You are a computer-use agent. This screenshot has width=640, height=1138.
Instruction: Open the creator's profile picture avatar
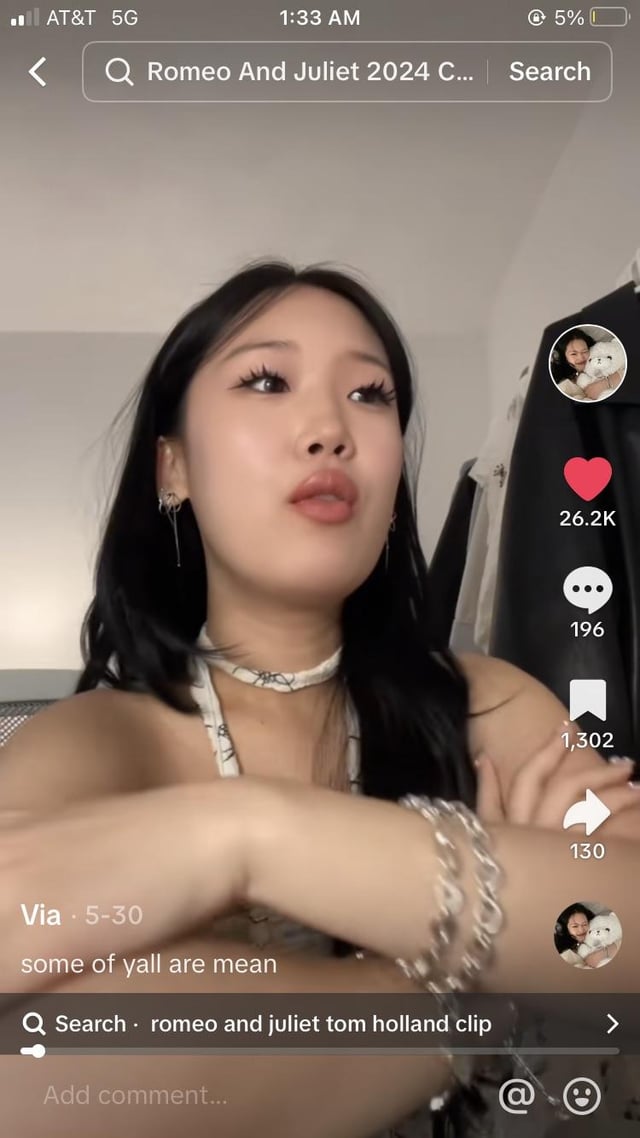(588, 363)
